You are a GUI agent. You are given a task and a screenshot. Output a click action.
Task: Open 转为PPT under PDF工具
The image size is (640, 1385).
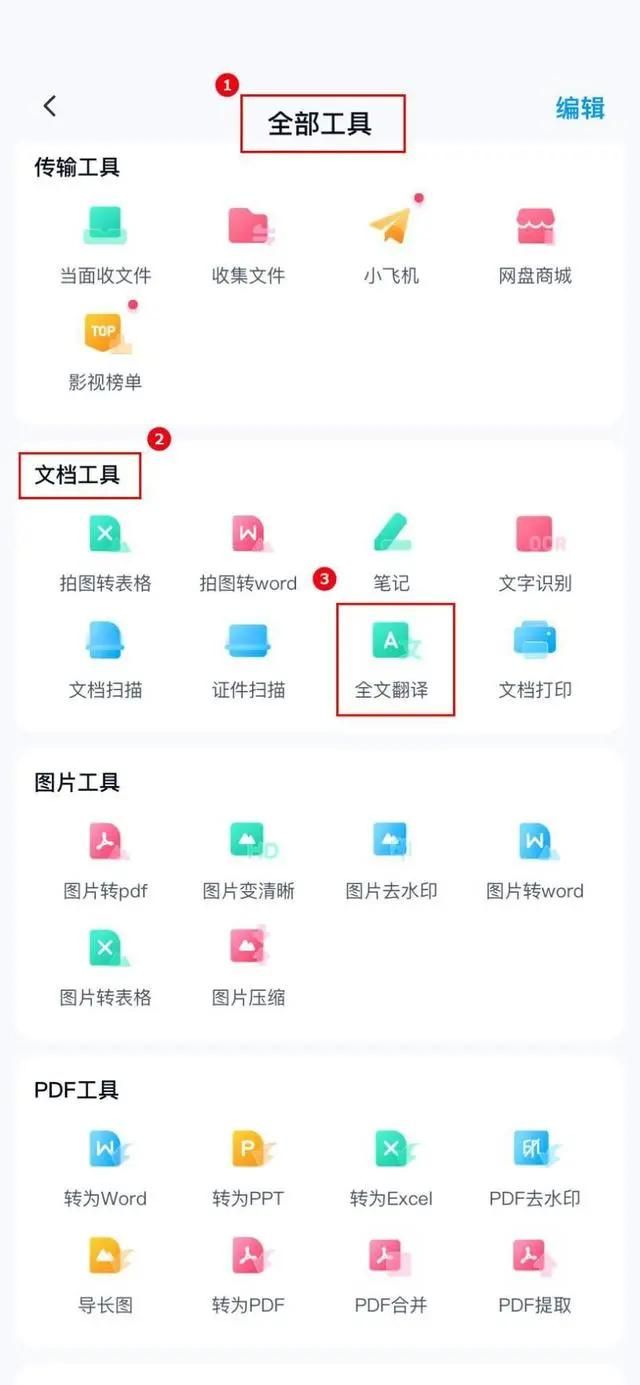coord(248,1167)
